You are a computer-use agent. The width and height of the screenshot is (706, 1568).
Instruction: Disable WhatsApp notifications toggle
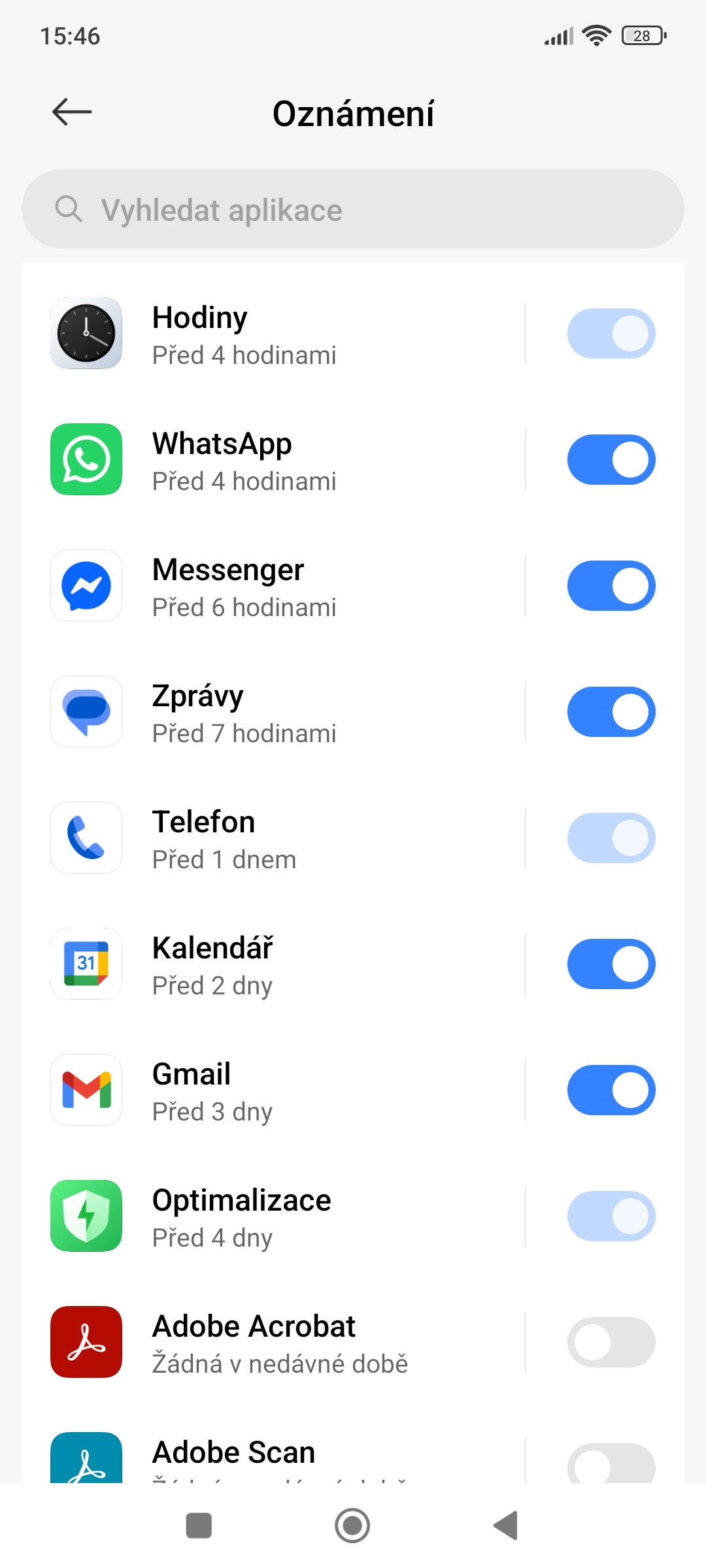[x=611, y=460]
